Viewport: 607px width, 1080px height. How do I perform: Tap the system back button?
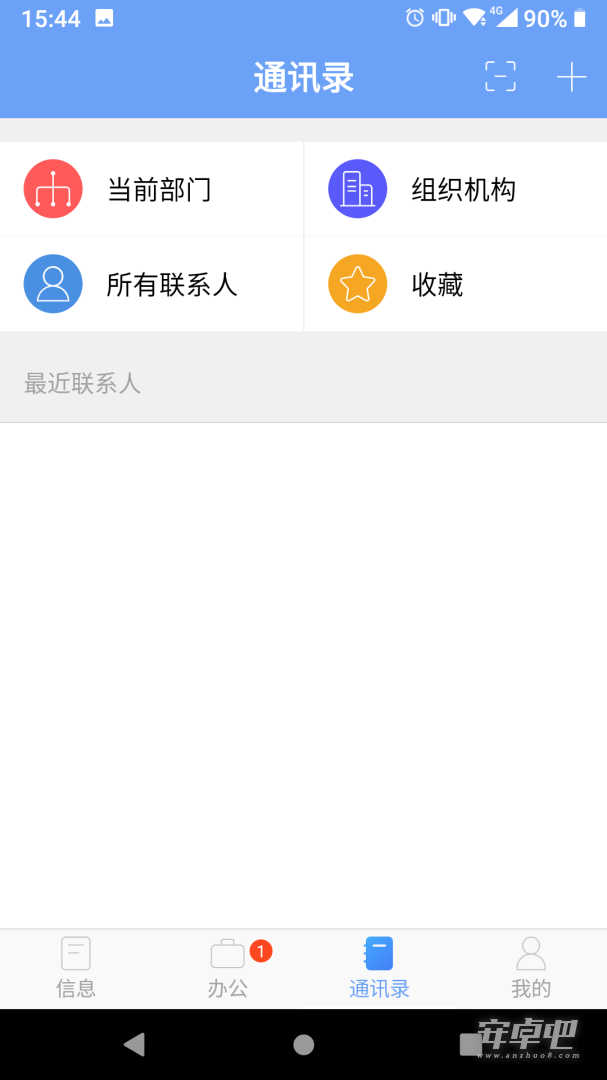click(134, 1044)
